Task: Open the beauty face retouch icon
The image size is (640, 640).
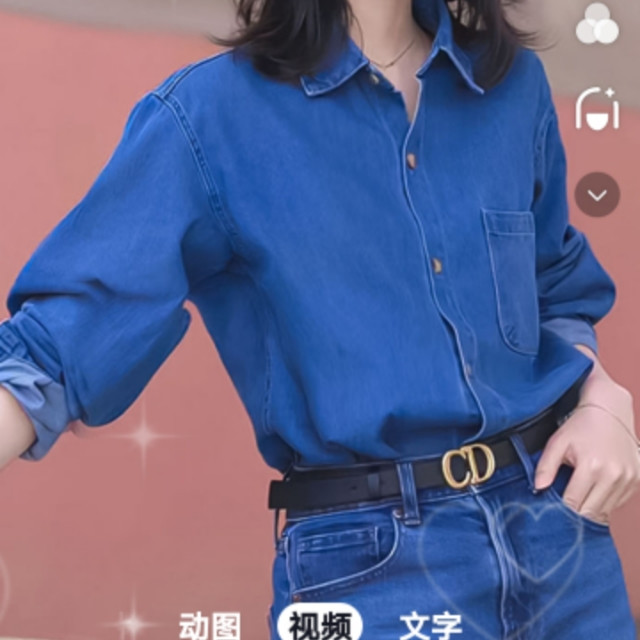Action: tap(597, 109)
